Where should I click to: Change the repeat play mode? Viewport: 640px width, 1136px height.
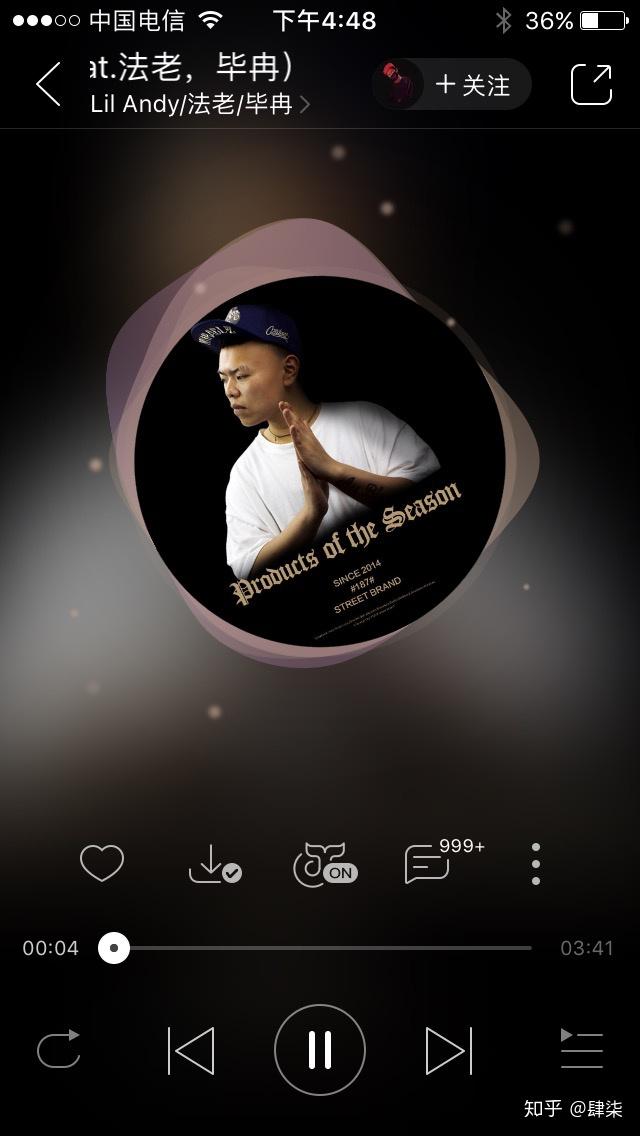coord(58,1051)
